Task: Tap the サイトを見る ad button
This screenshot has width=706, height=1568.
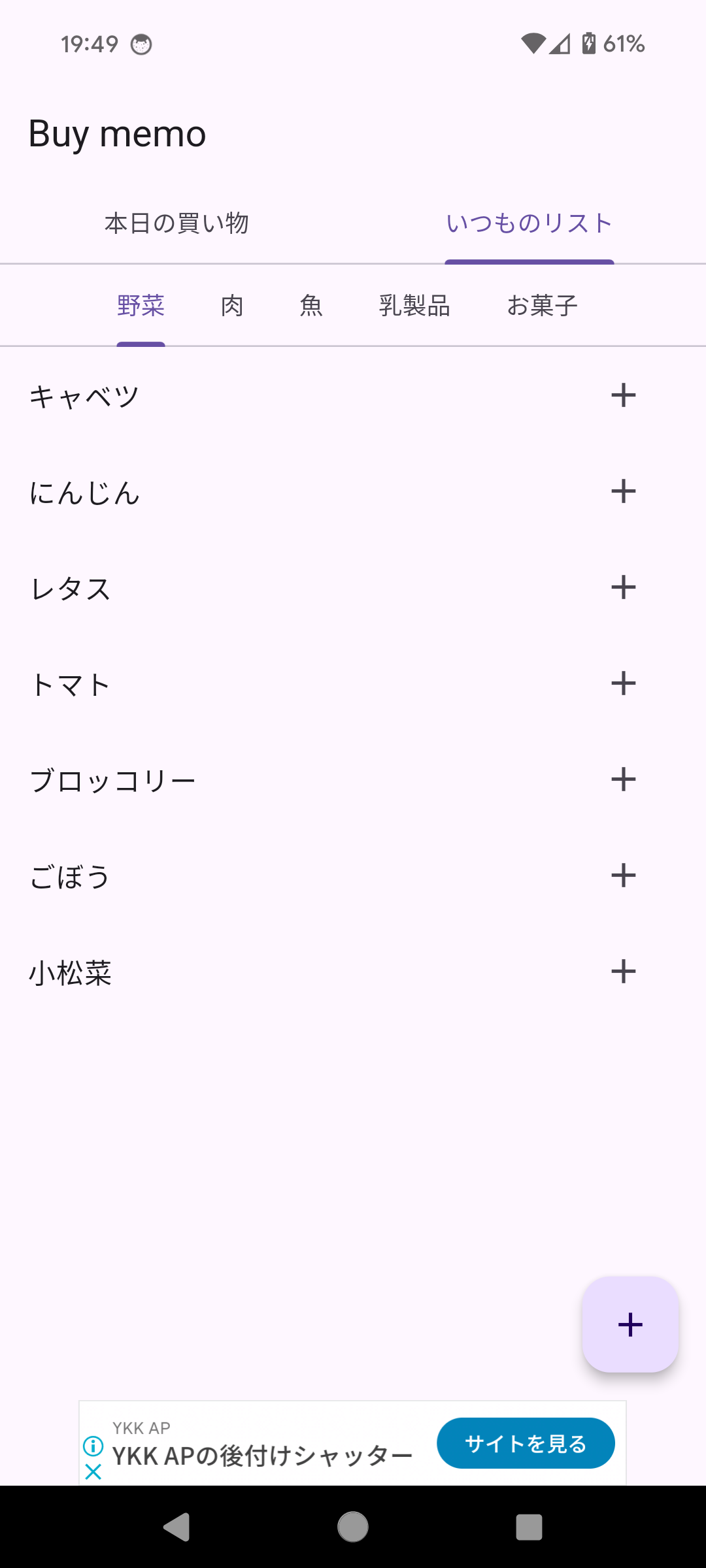Action: tap(526, 1443)
